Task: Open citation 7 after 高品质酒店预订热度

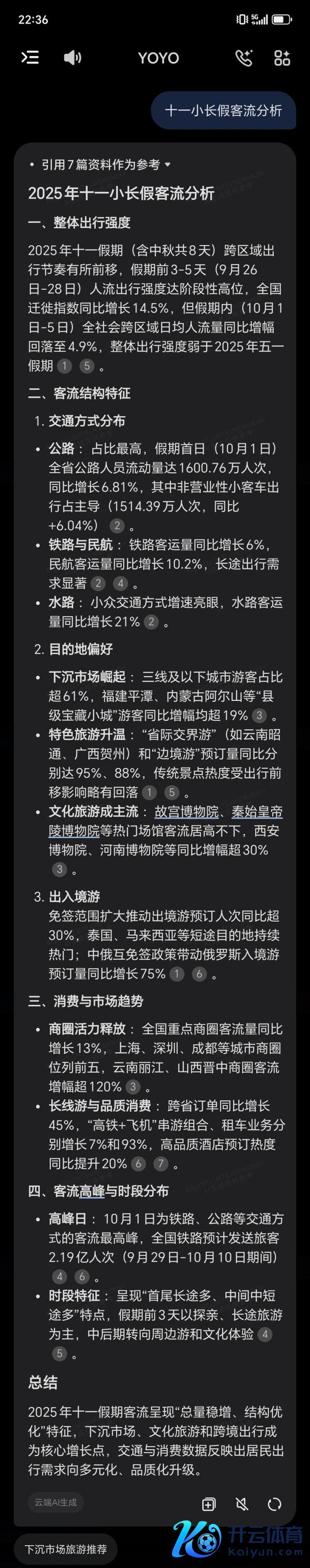Action: click(160, 1164)
